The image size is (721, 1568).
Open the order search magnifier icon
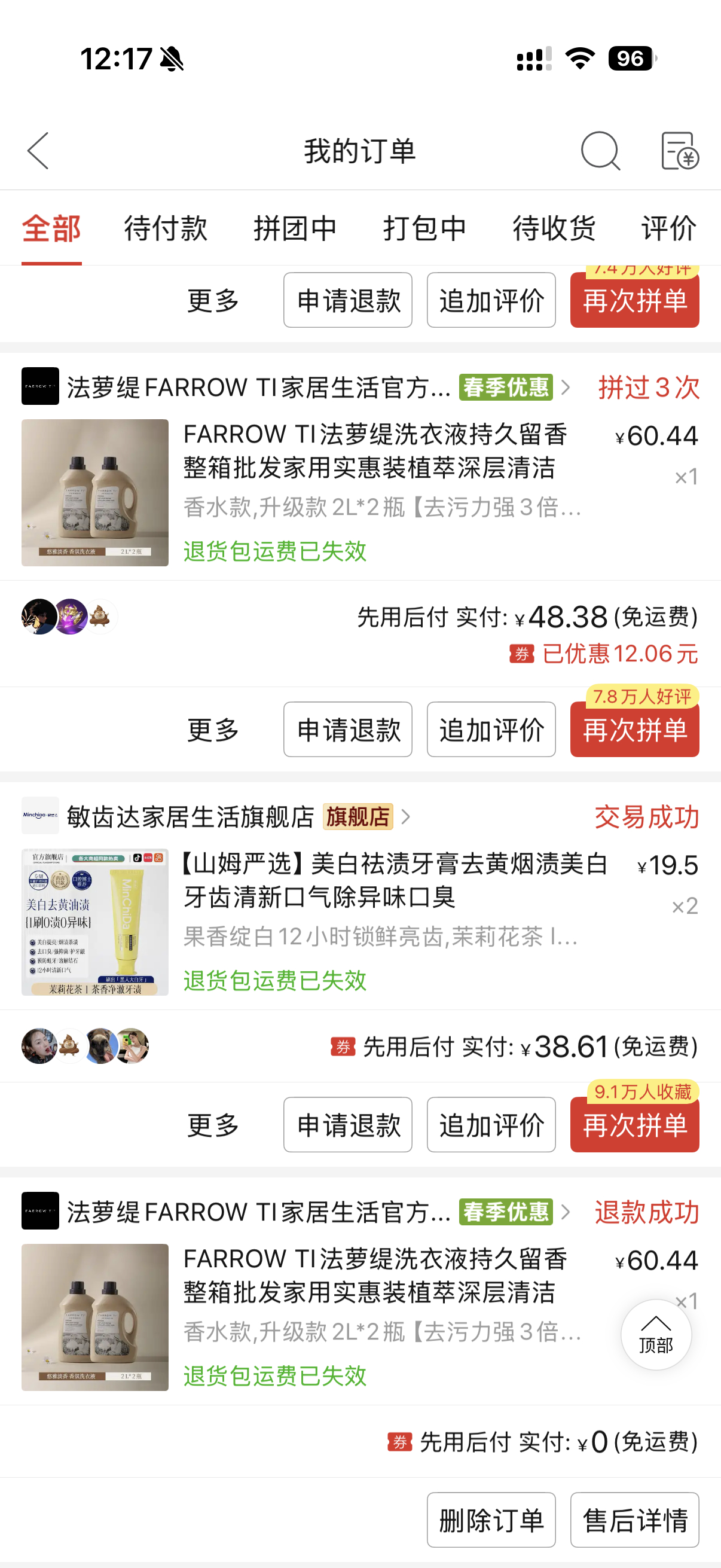[601, 151]
